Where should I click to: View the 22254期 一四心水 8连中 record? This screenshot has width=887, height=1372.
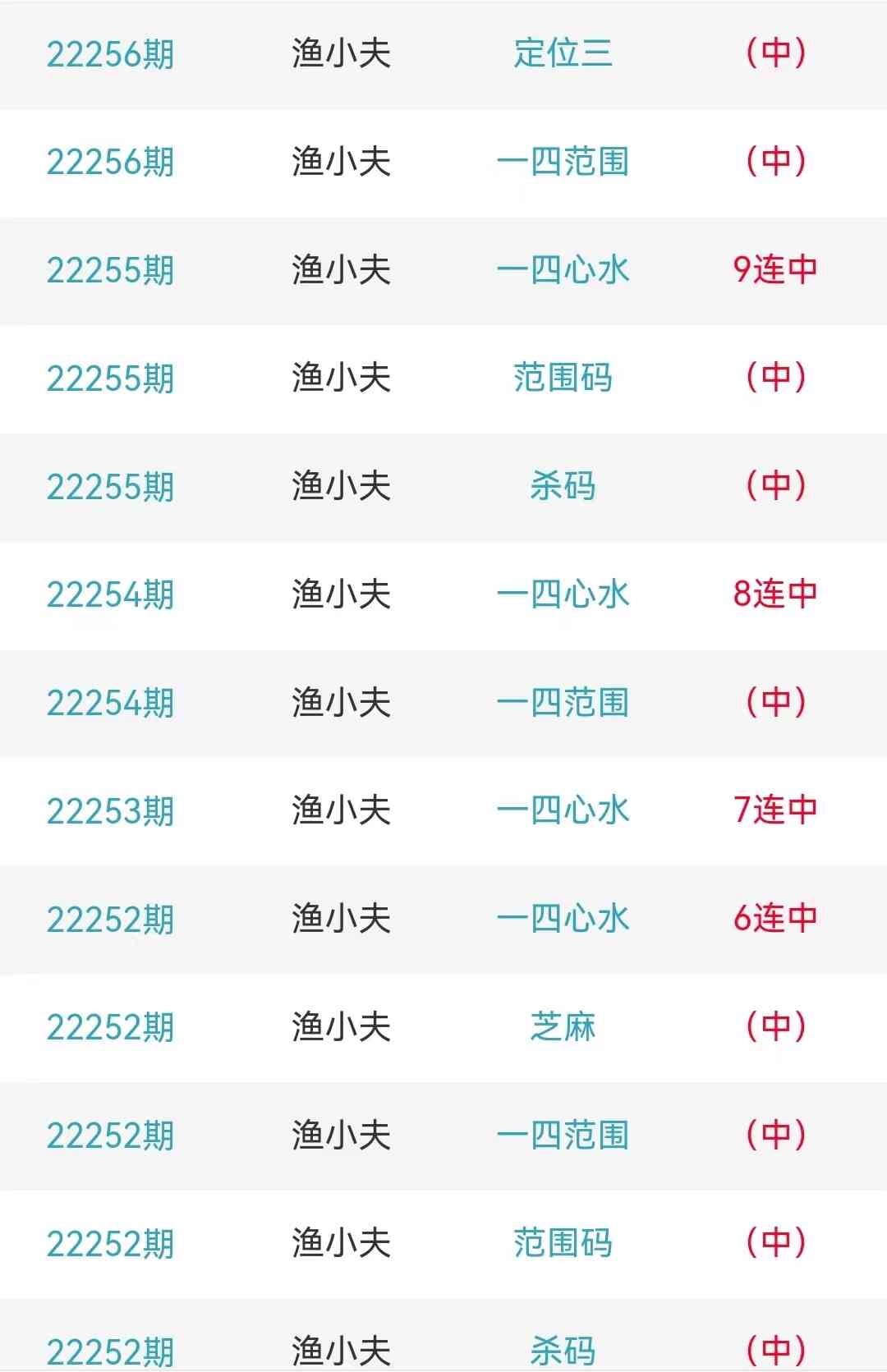563,594
